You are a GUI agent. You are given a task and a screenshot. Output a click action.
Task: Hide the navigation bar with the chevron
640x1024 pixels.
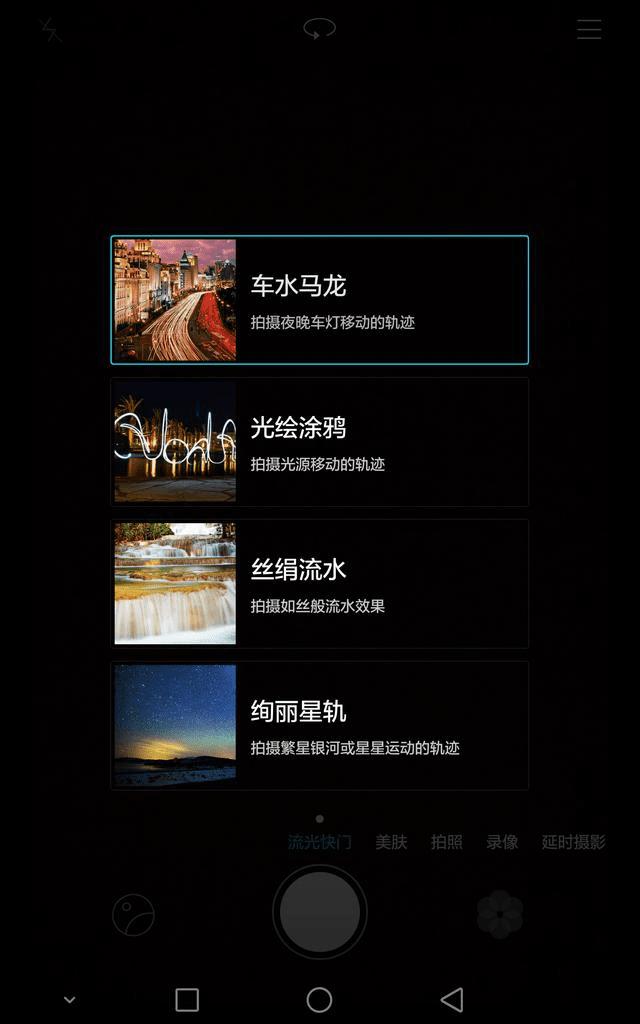click(x=69, y=999)
